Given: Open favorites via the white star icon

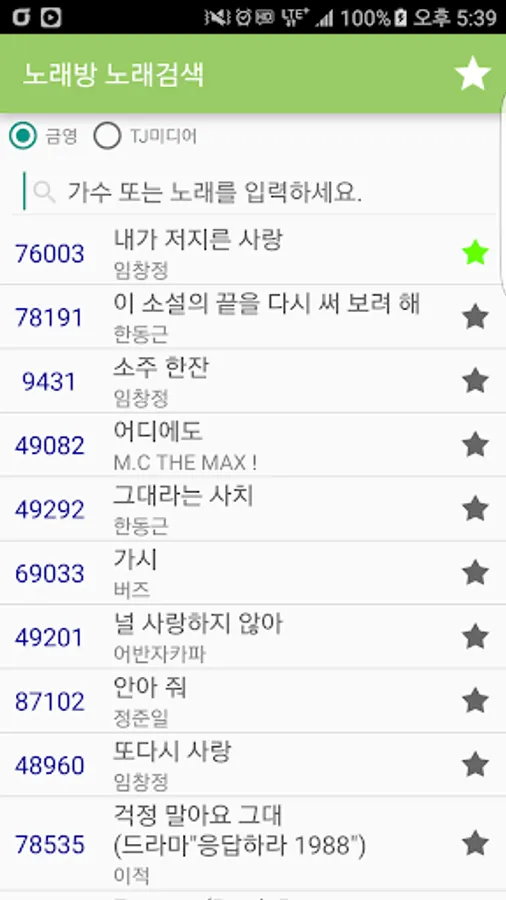Looking at the screenshot, I should pyautogui.click(x=473, y=73).
